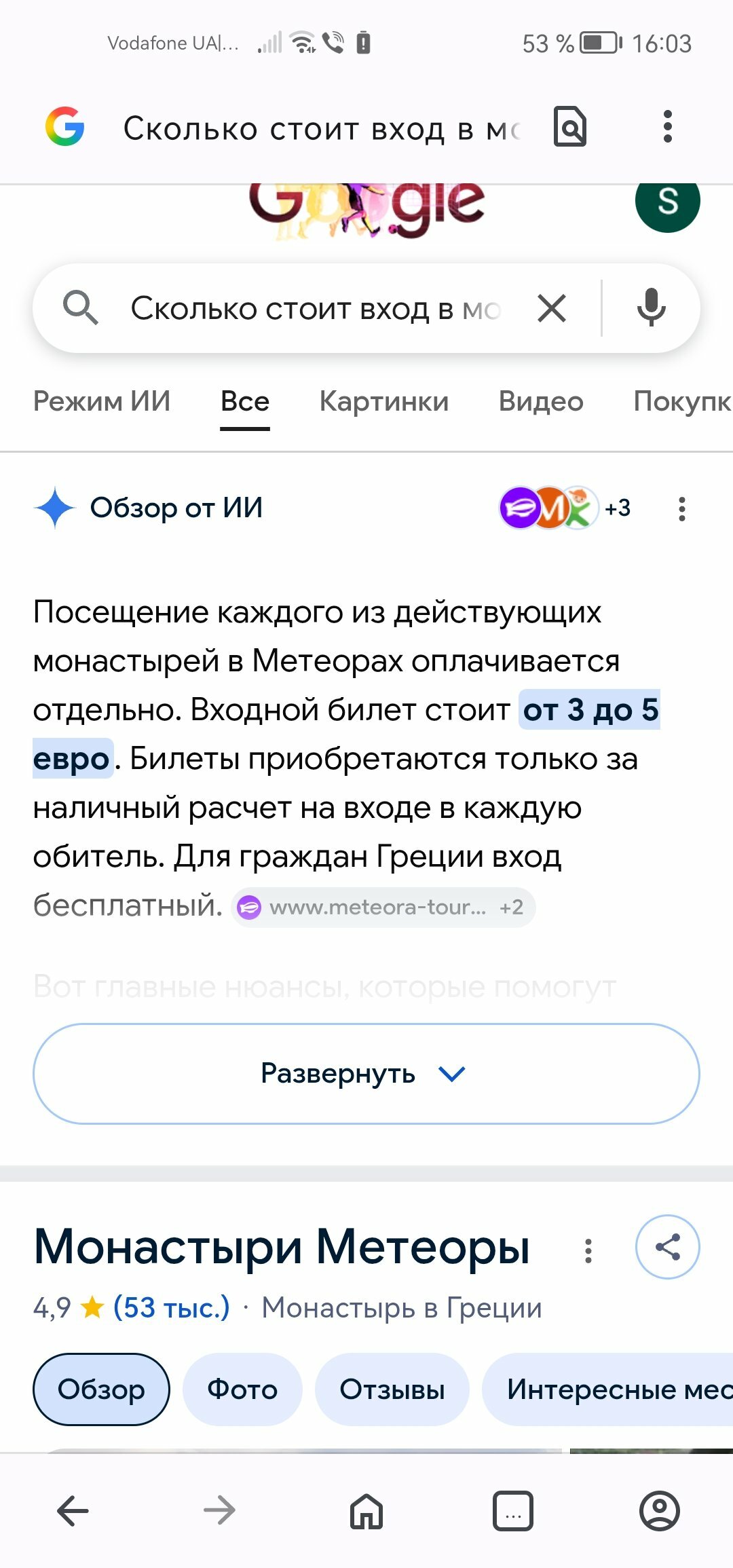Open the 53 тыс. reviews link
This screenshot has height=1568, width=733.
(x=171, y=1307)
